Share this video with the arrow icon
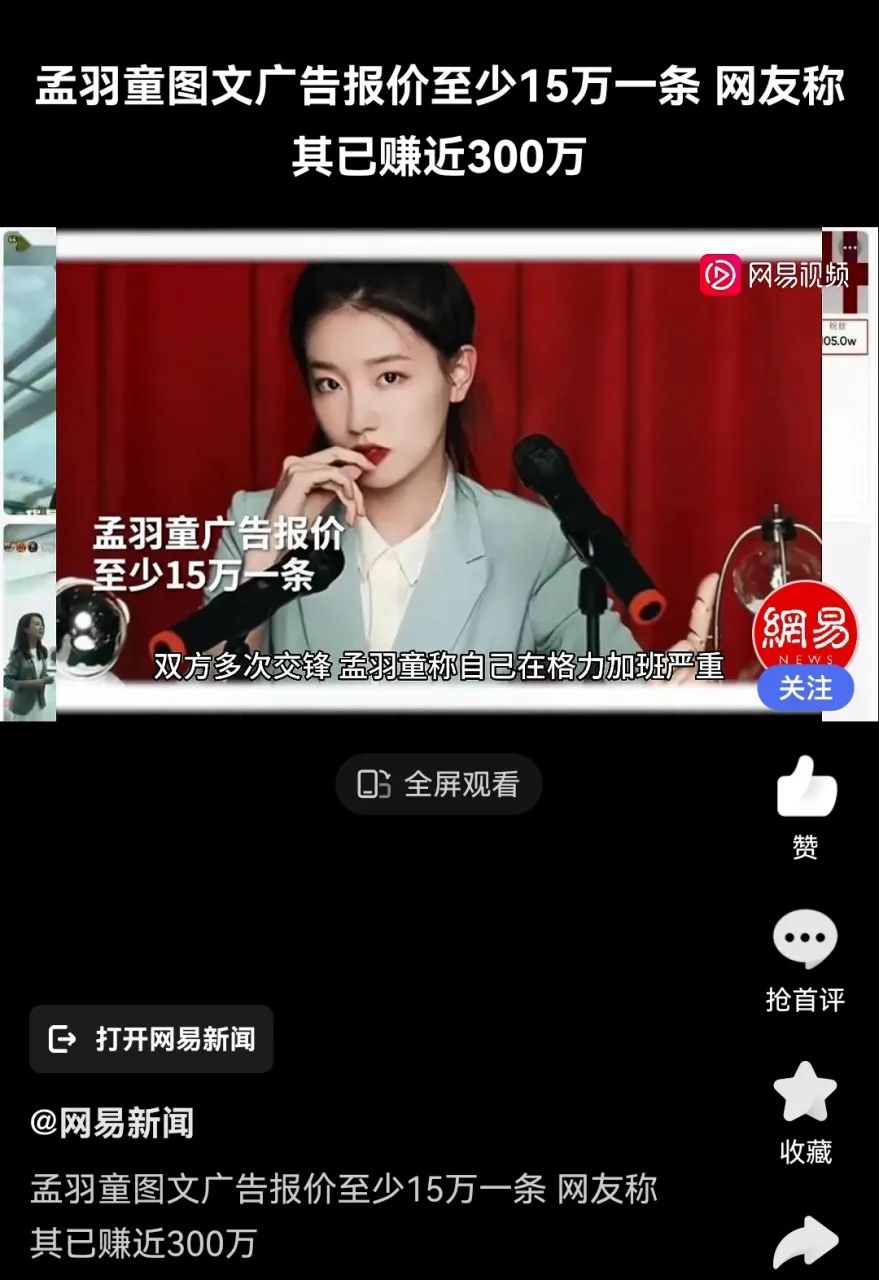The image size is (879, 1280). point(805,1244)
